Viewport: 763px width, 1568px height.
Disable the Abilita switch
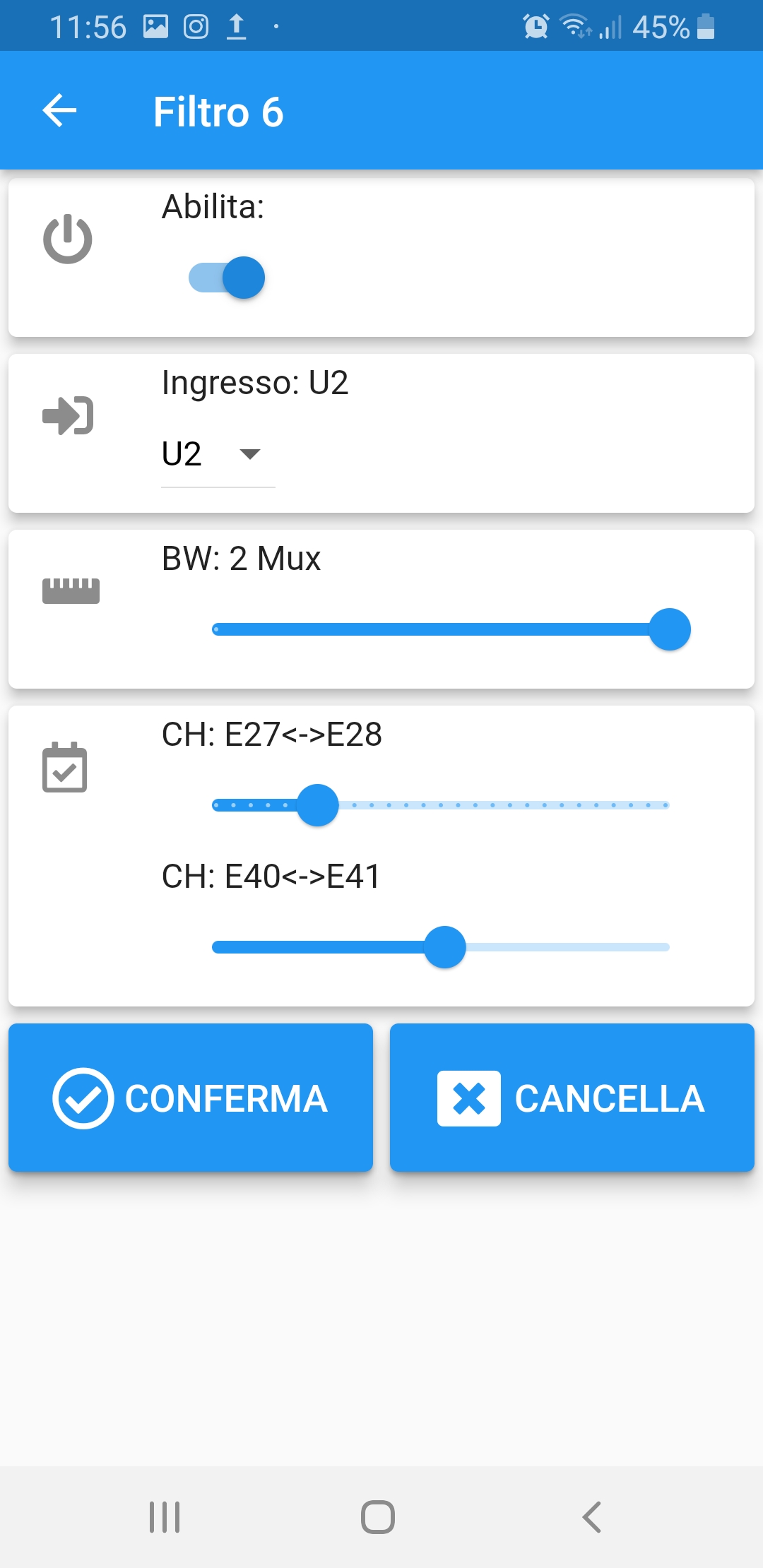coord(227,278)
